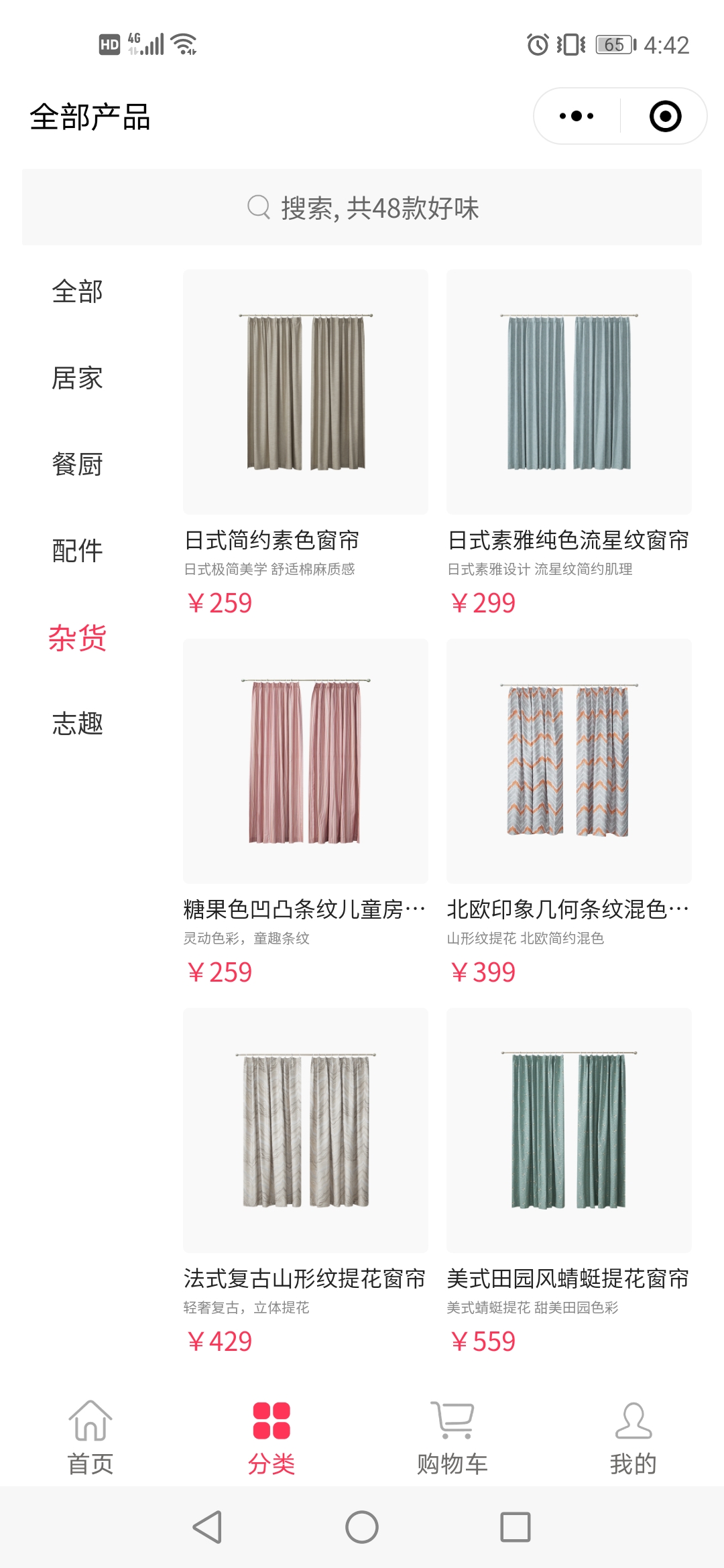Switch to the 志趣 category
The width and height of the screenshot is (724, 1568).
[x=77, y=724]
